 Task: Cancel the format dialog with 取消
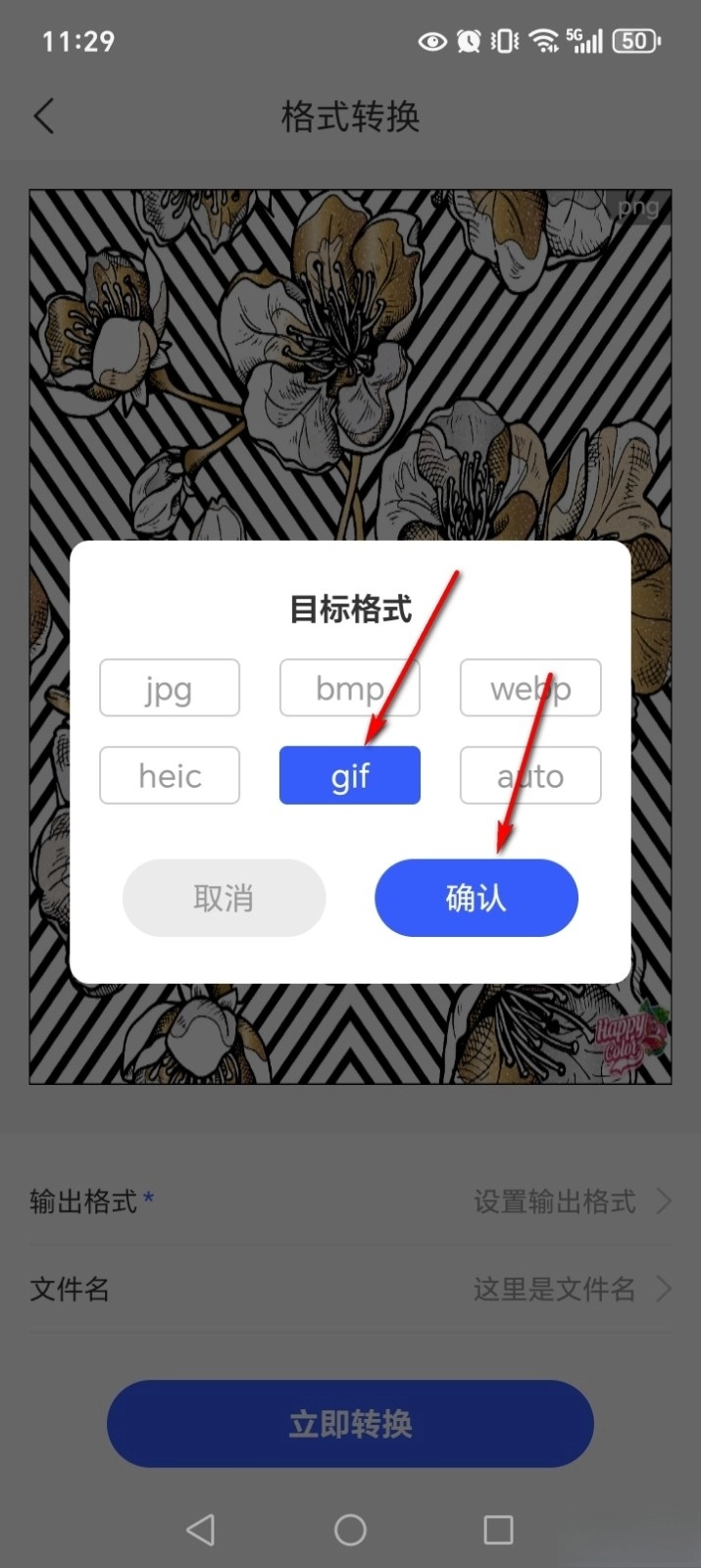pos(224,898)
